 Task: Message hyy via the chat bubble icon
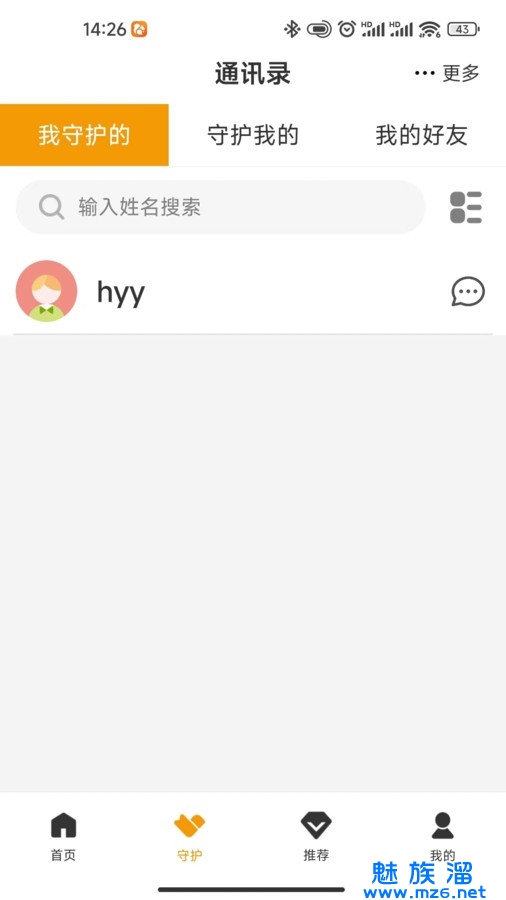coord(468,292)
